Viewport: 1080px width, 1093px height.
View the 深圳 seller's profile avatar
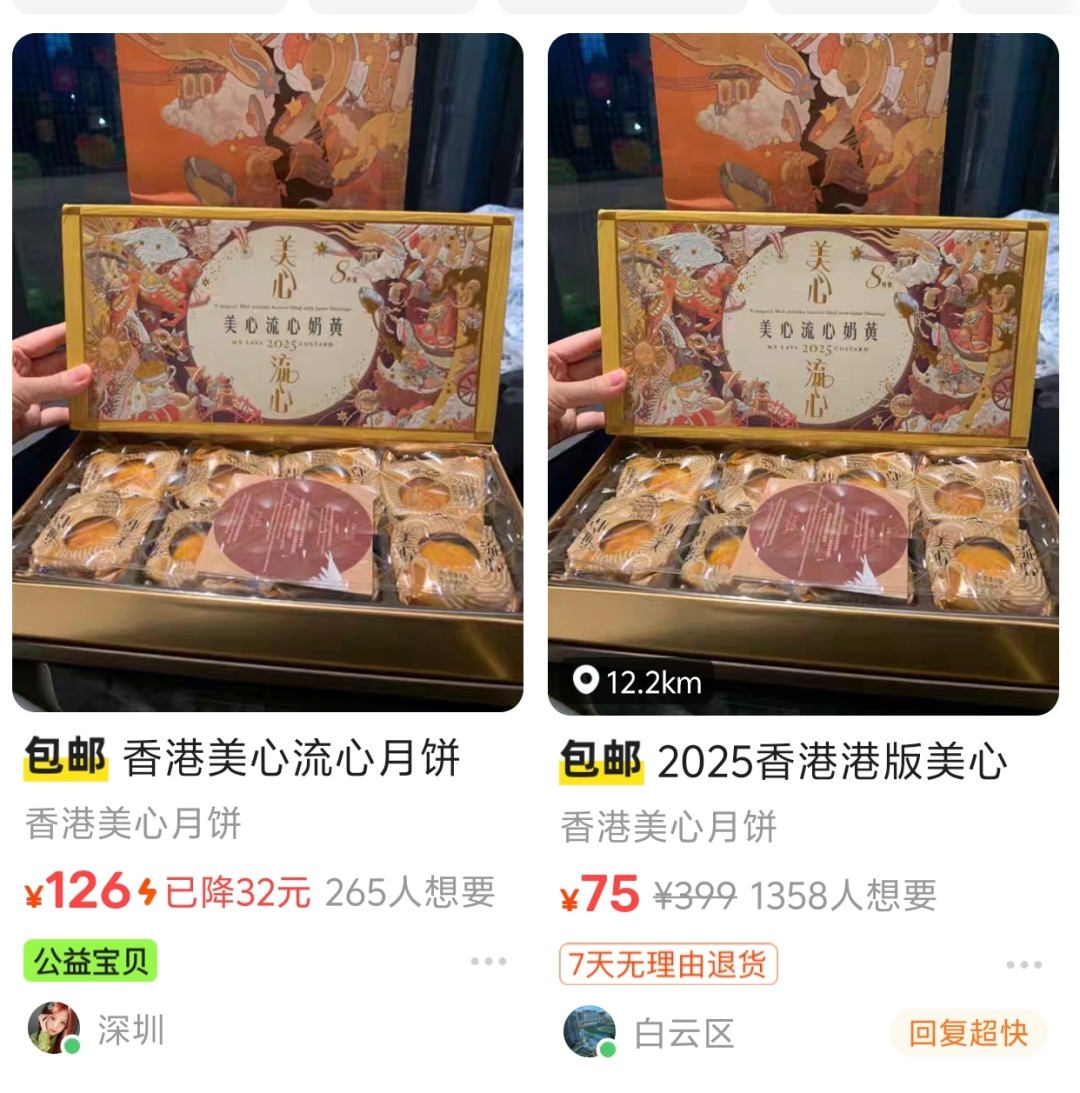click(54, 1028)
